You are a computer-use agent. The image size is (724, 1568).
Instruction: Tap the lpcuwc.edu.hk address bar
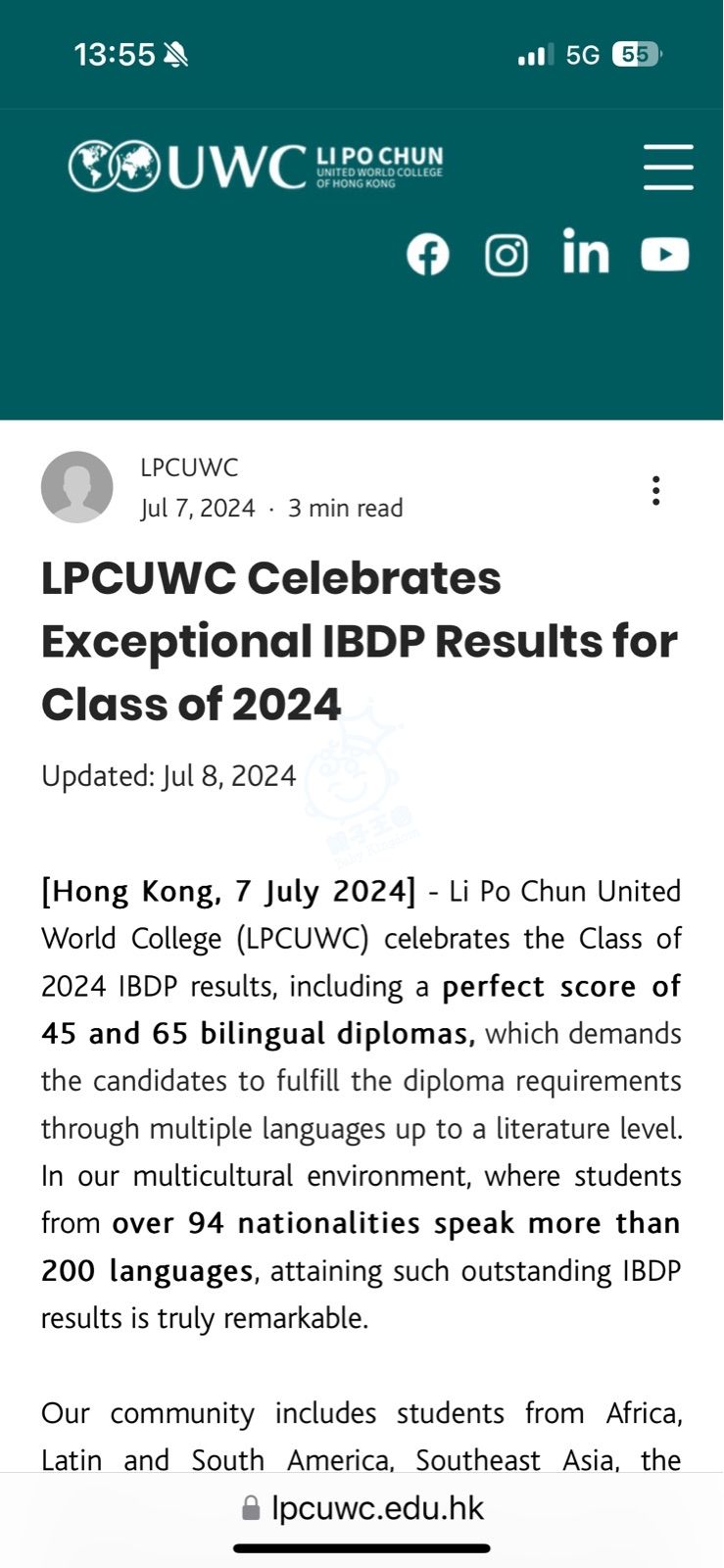point(363,1508)
